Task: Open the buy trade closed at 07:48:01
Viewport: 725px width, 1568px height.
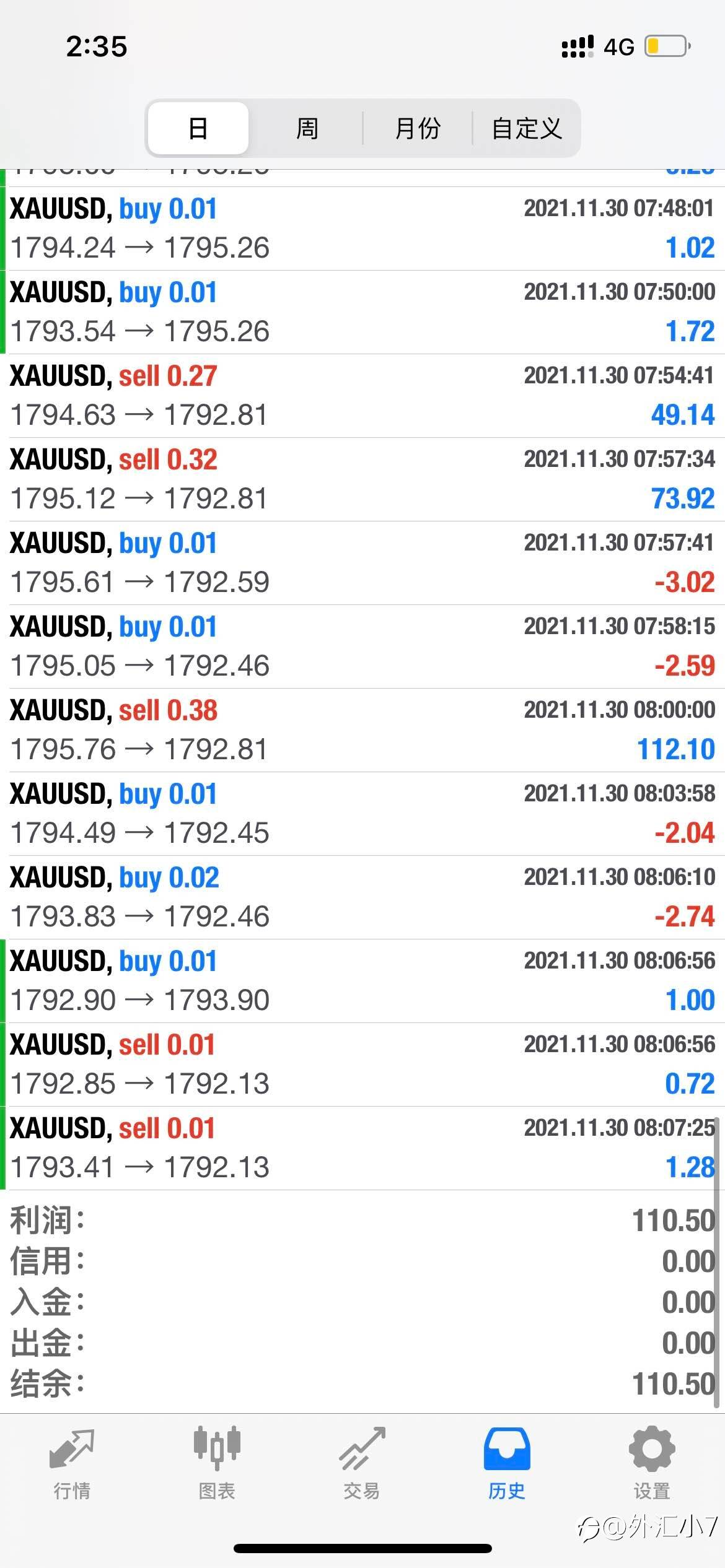Action: click(x=362, y=229)
